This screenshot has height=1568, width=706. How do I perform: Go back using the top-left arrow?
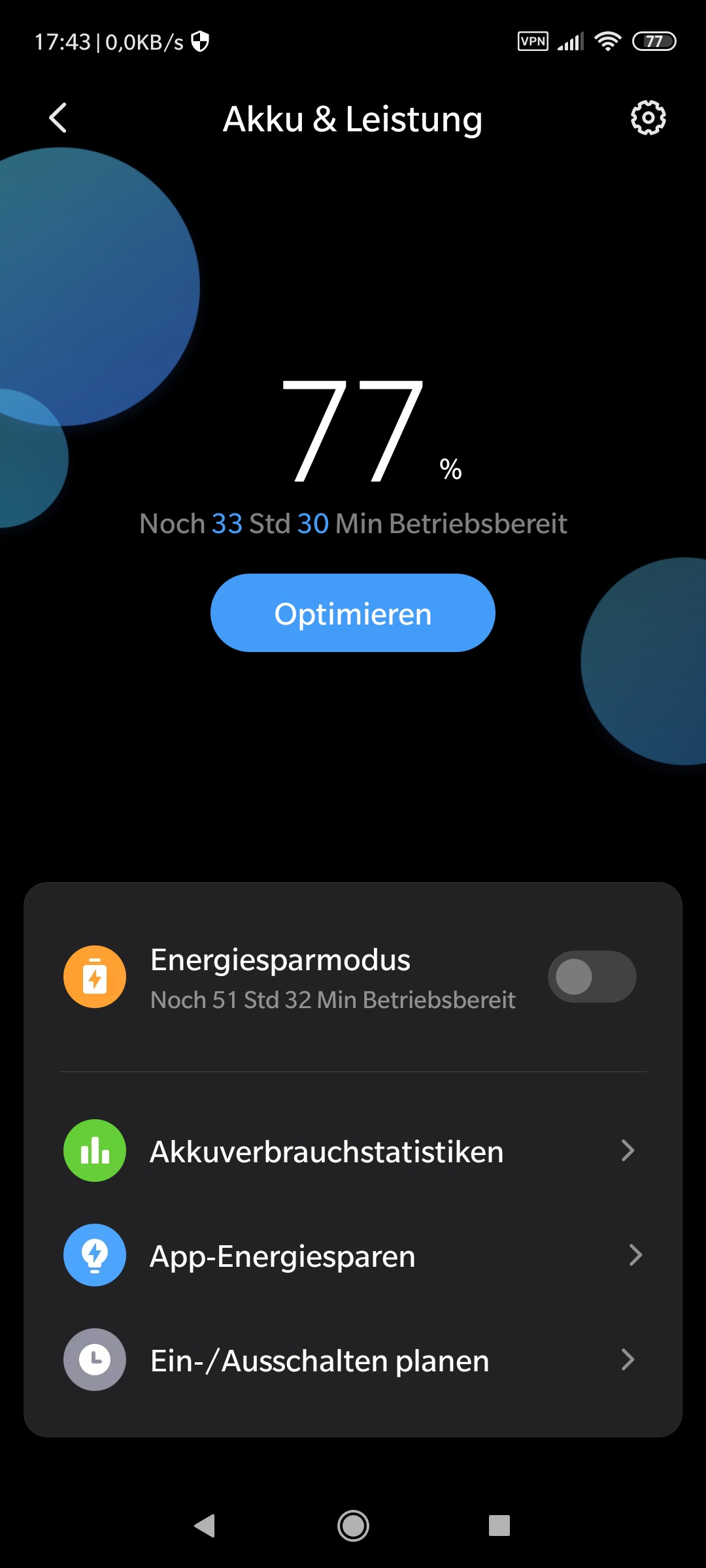click(x=58, y=118)
